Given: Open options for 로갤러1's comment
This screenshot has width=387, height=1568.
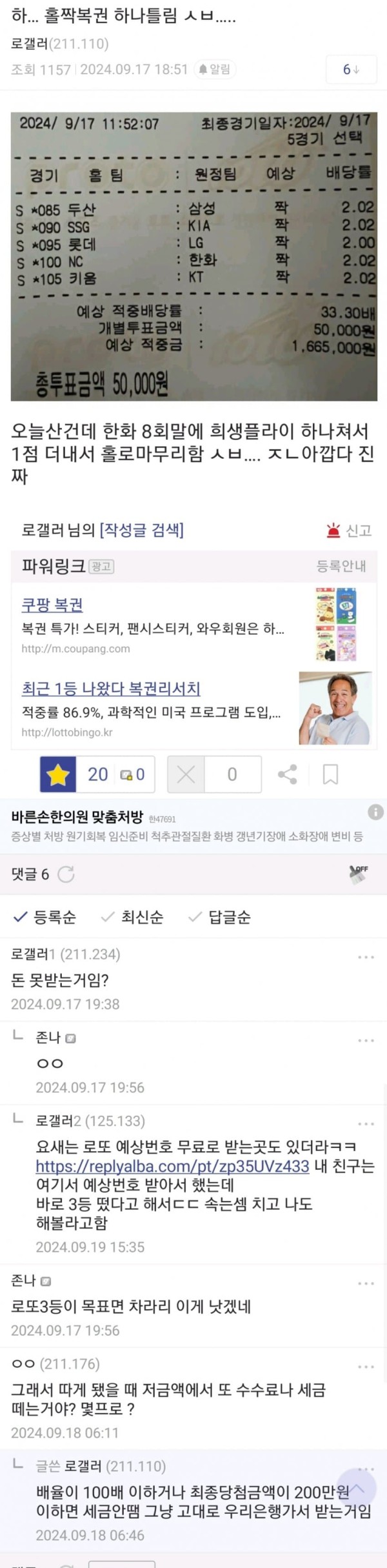Looking at the screenshot, I should 366,957.
